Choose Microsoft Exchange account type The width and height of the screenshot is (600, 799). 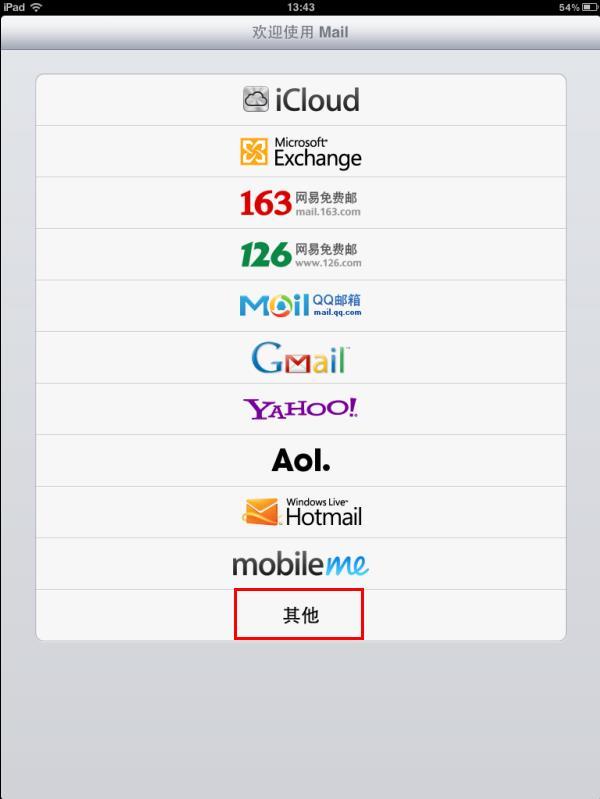(300, 151)
